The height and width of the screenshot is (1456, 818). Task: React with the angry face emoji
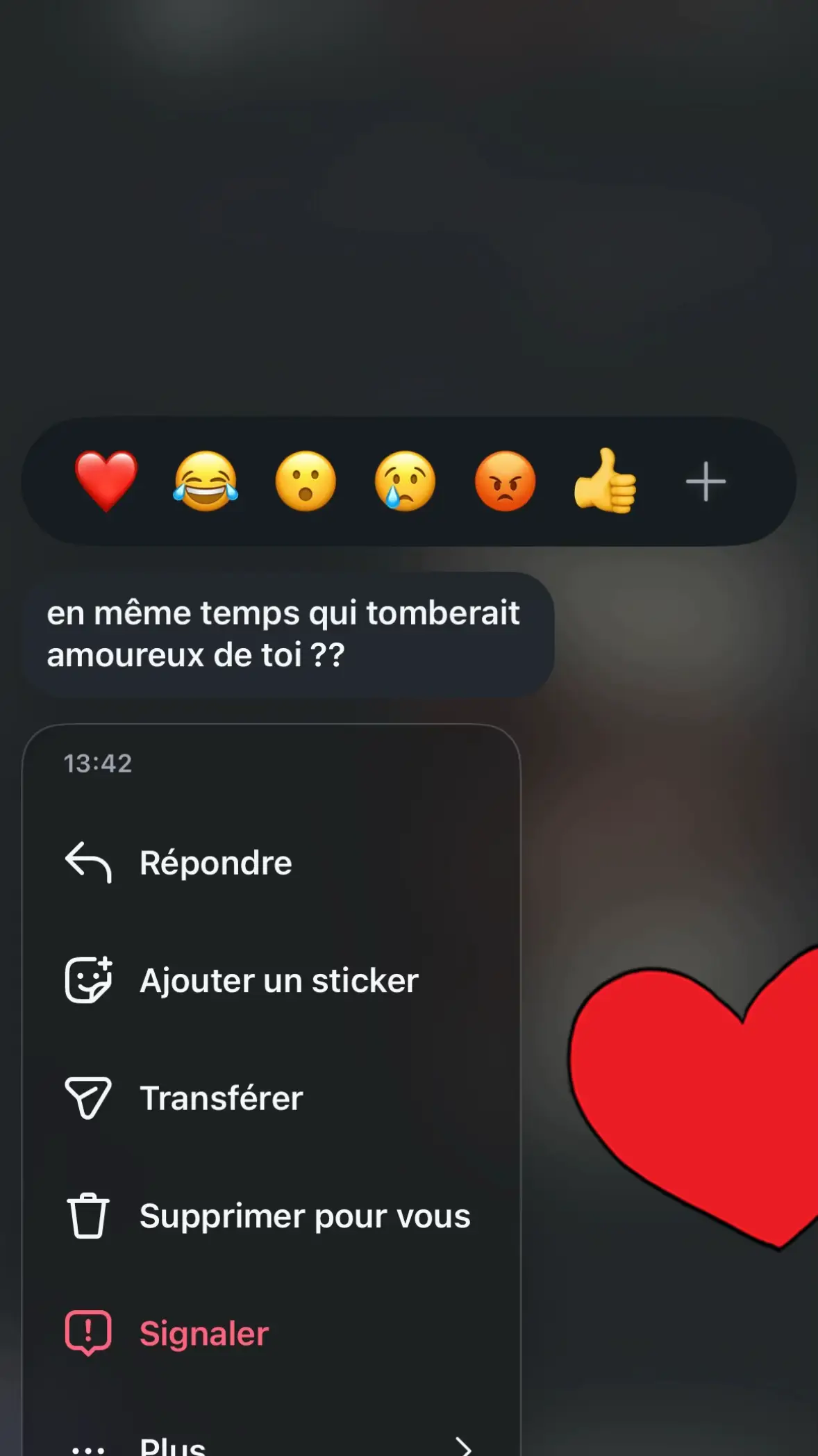(x=505, y=481)
